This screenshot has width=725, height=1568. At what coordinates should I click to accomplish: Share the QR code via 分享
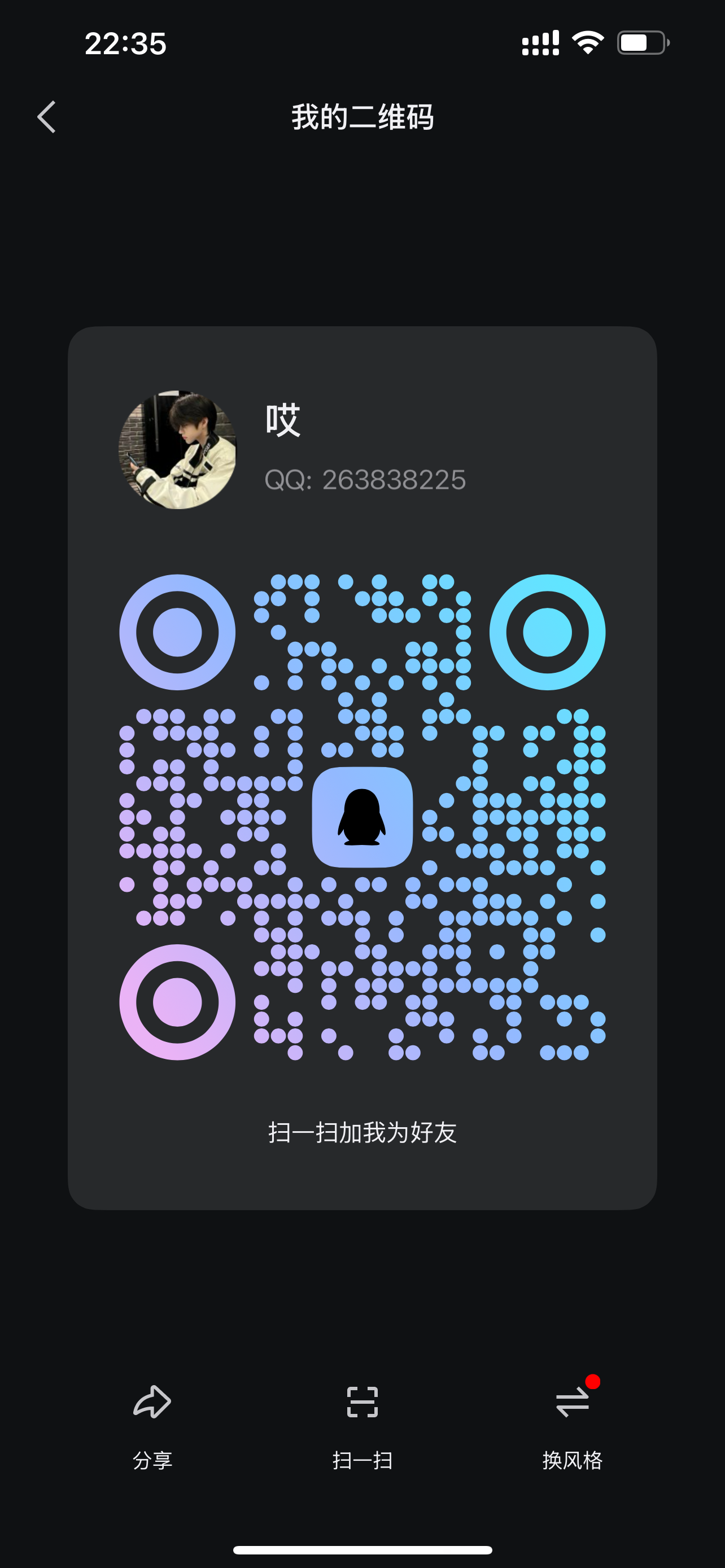tap(152, 1422)
